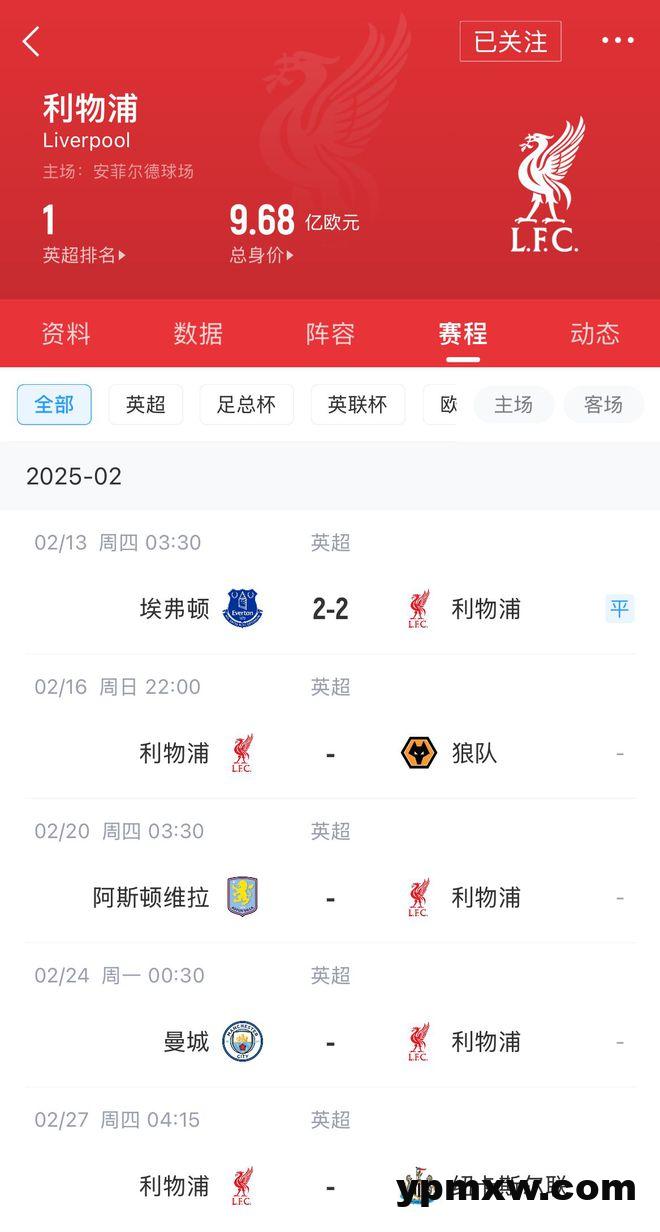Viewport: 660px width, 1232px height.
Task: Show only 客场 away matches
Action: pos(603,404)
